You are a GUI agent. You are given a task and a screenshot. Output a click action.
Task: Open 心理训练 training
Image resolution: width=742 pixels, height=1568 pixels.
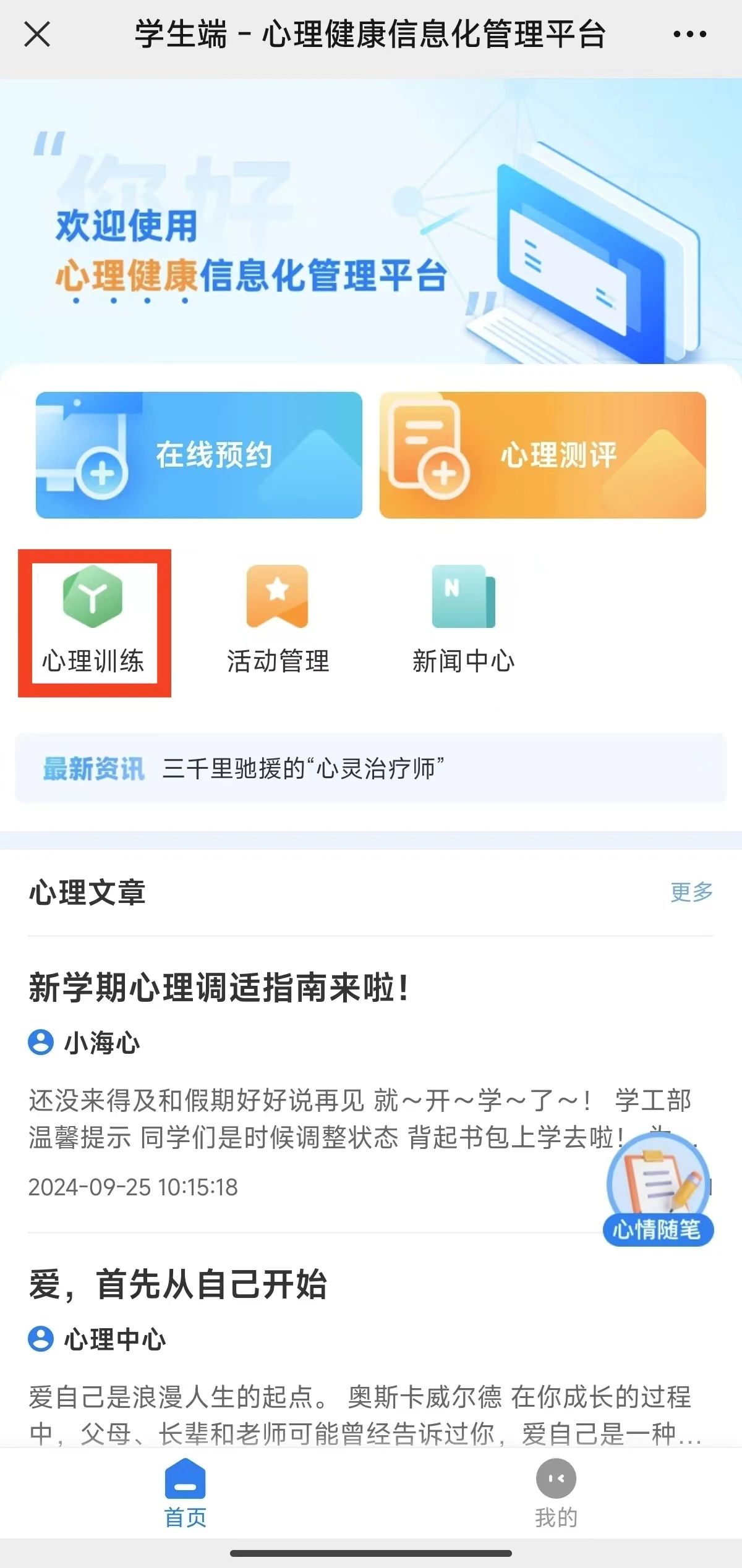(x=93, y=622)
